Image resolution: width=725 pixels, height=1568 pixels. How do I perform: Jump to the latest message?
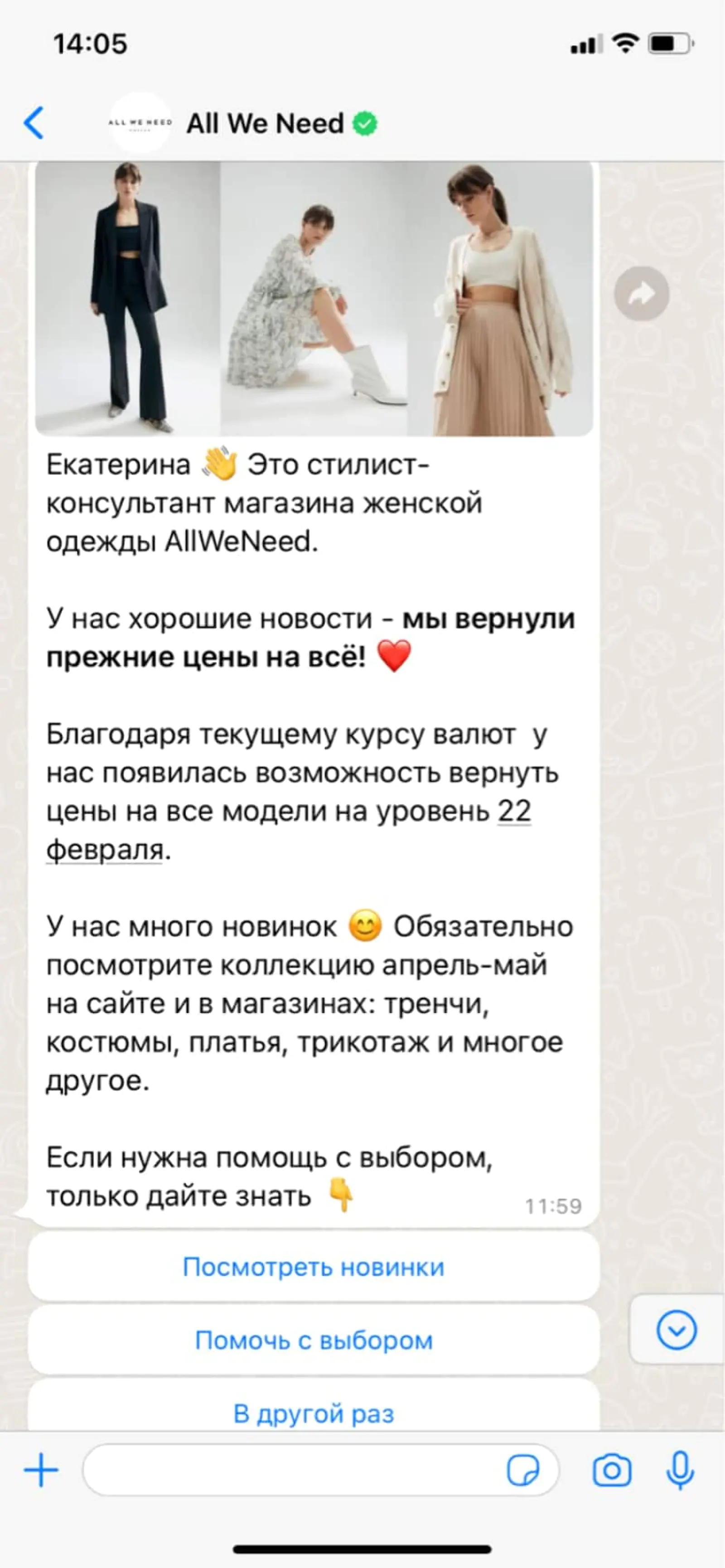(x=676, y=1331)
